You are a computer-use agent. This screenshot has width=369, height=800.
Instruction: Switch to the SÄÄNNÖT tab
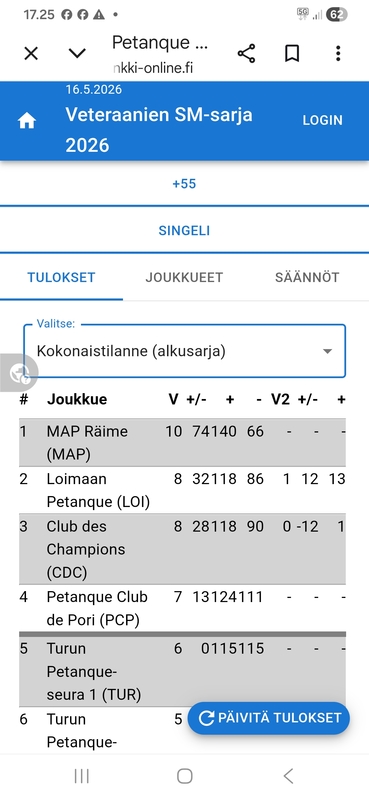307,277
